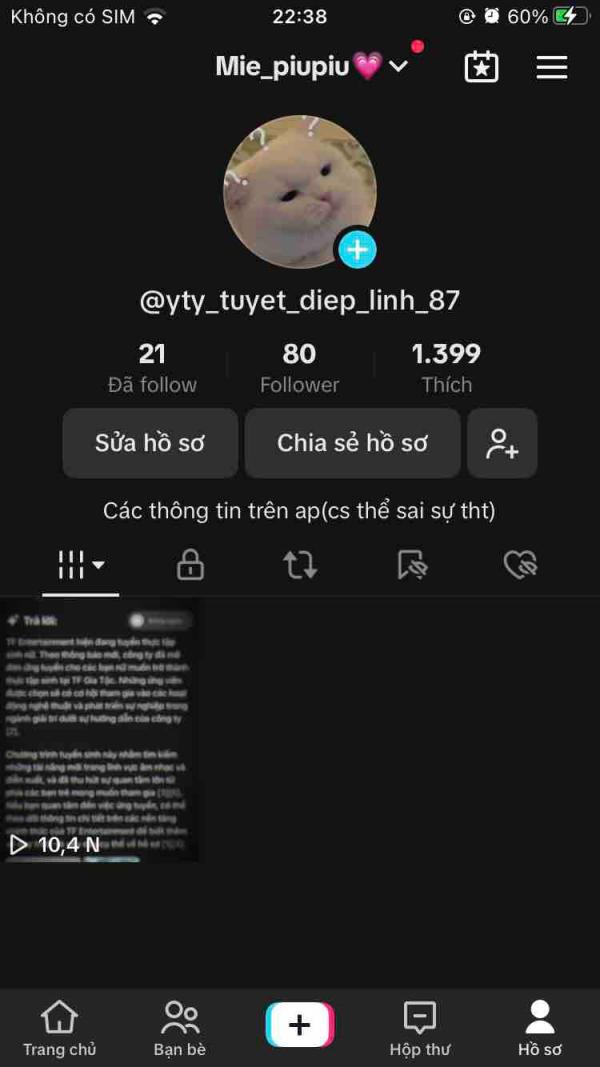Screen dimensions: 600x1067
Task: Open the Bạn bè tab
Action: [x=180, y=1029]
